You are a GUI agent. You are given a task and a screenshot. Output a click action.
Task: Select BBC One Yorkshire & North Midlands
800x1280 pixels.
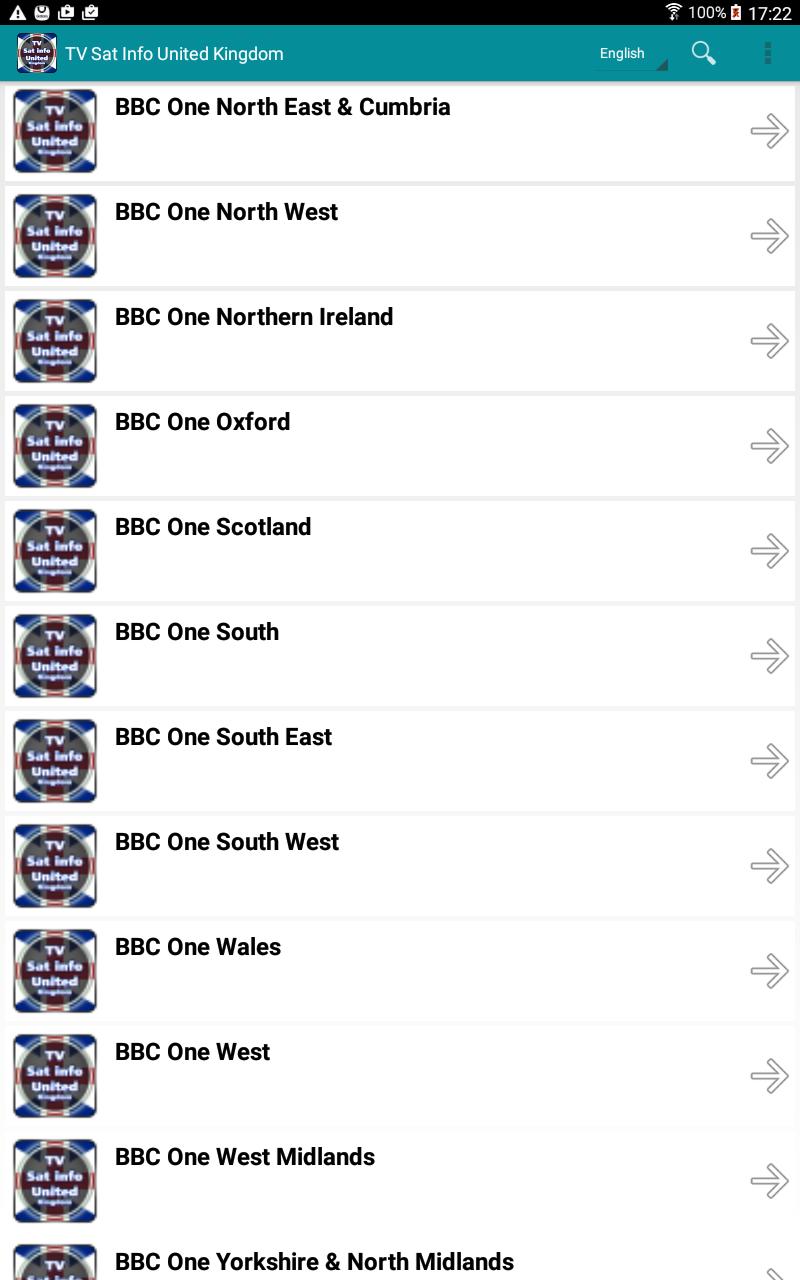coord(400,1262)
